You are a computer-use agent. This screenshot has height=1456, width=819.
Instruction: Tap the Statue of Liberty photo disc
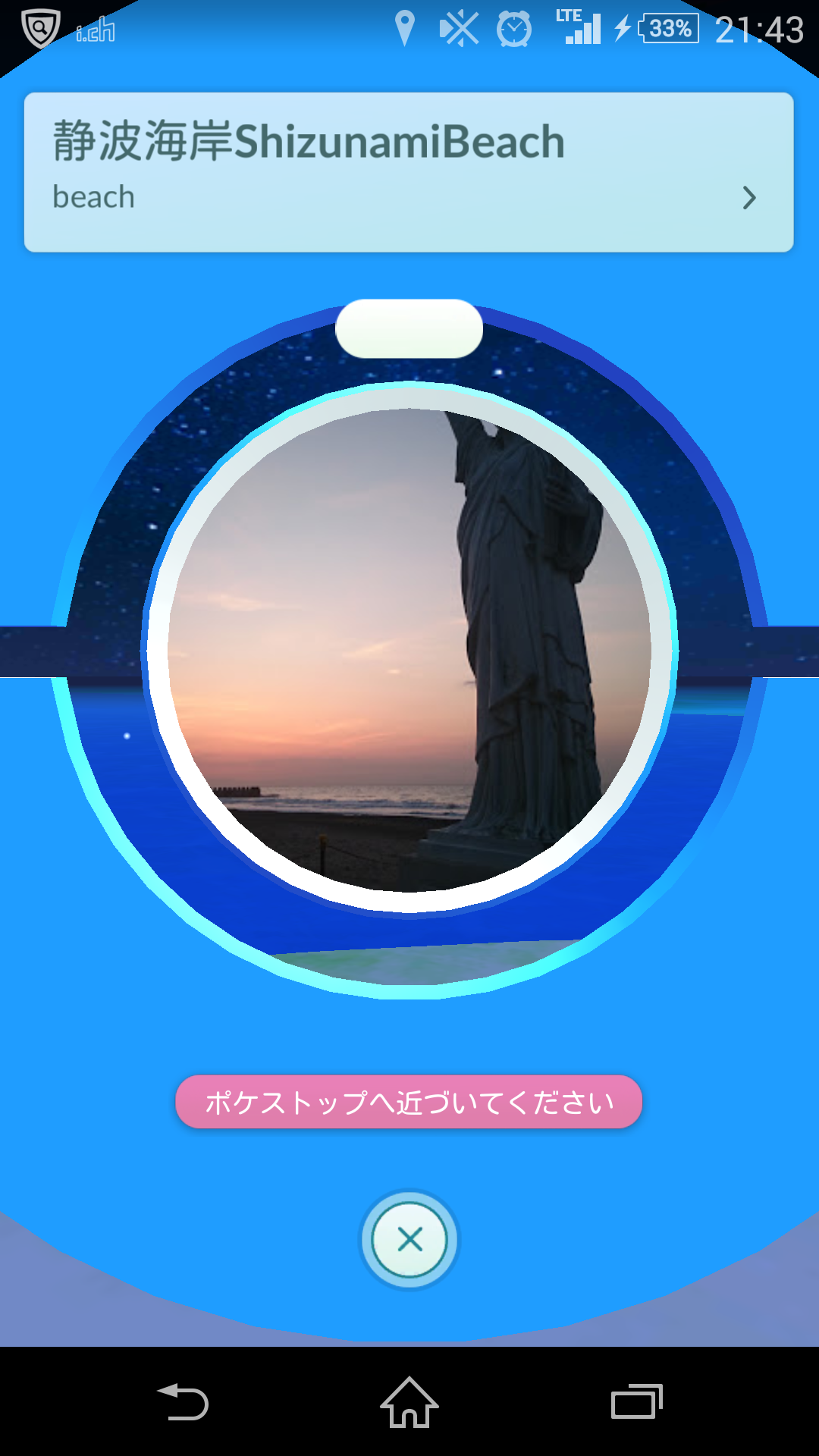tap(409, 650)
